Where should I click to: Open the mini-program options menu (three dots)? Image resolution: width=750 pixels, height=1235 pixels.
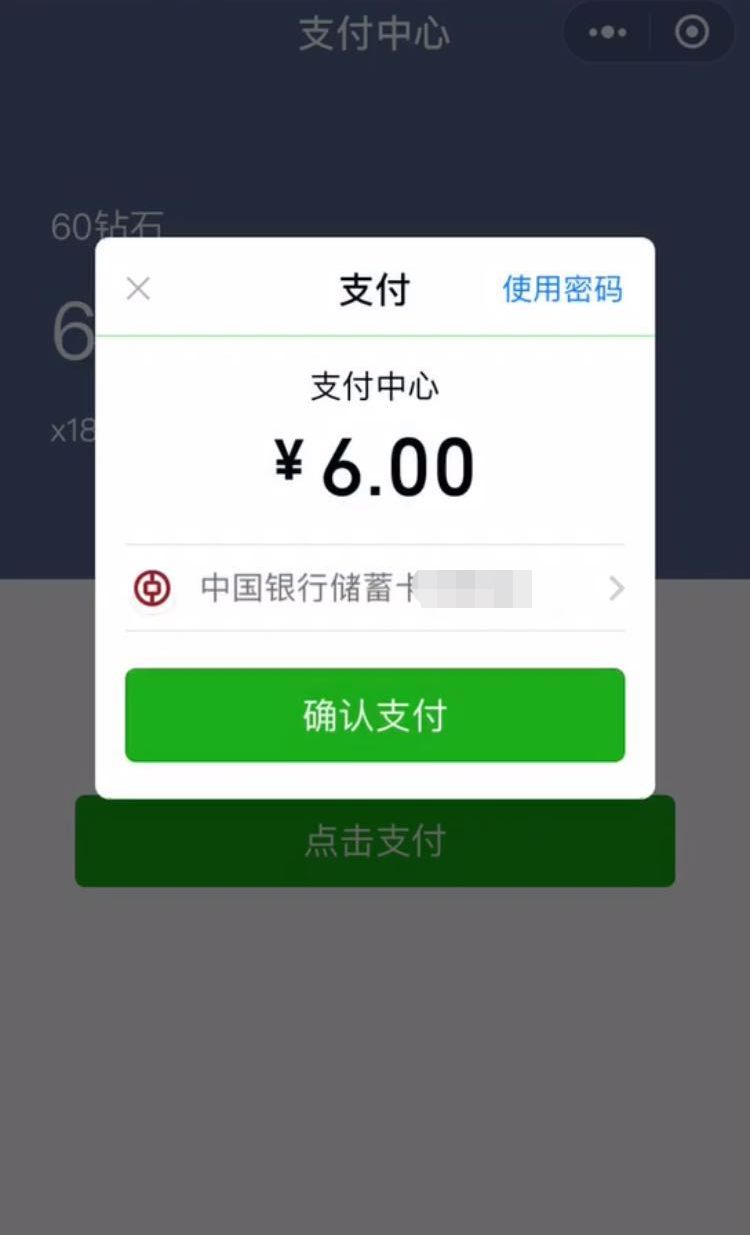[606, 32]
